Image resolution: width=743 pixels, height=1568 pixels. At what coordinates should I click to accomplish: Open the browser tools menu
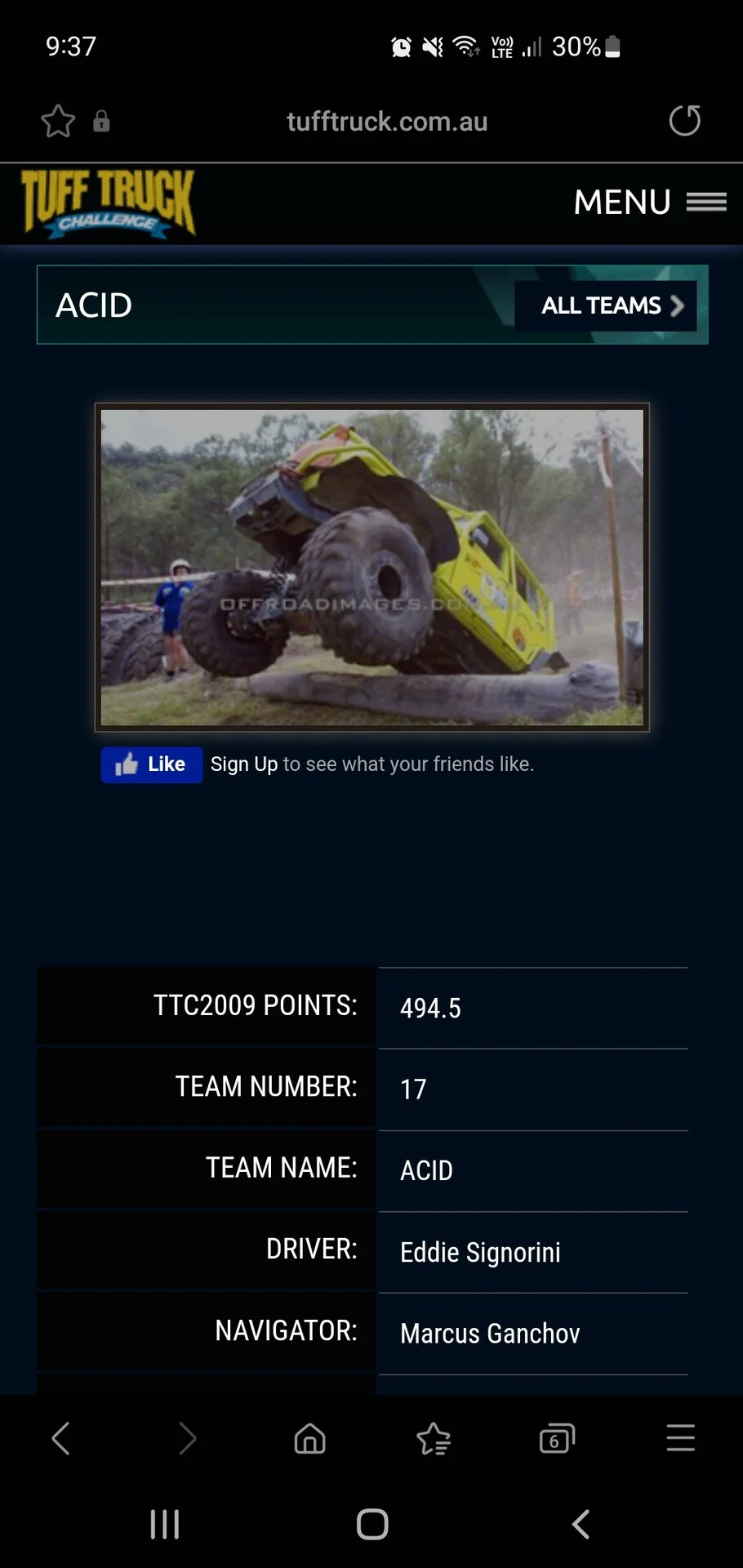click(680, 1438)
